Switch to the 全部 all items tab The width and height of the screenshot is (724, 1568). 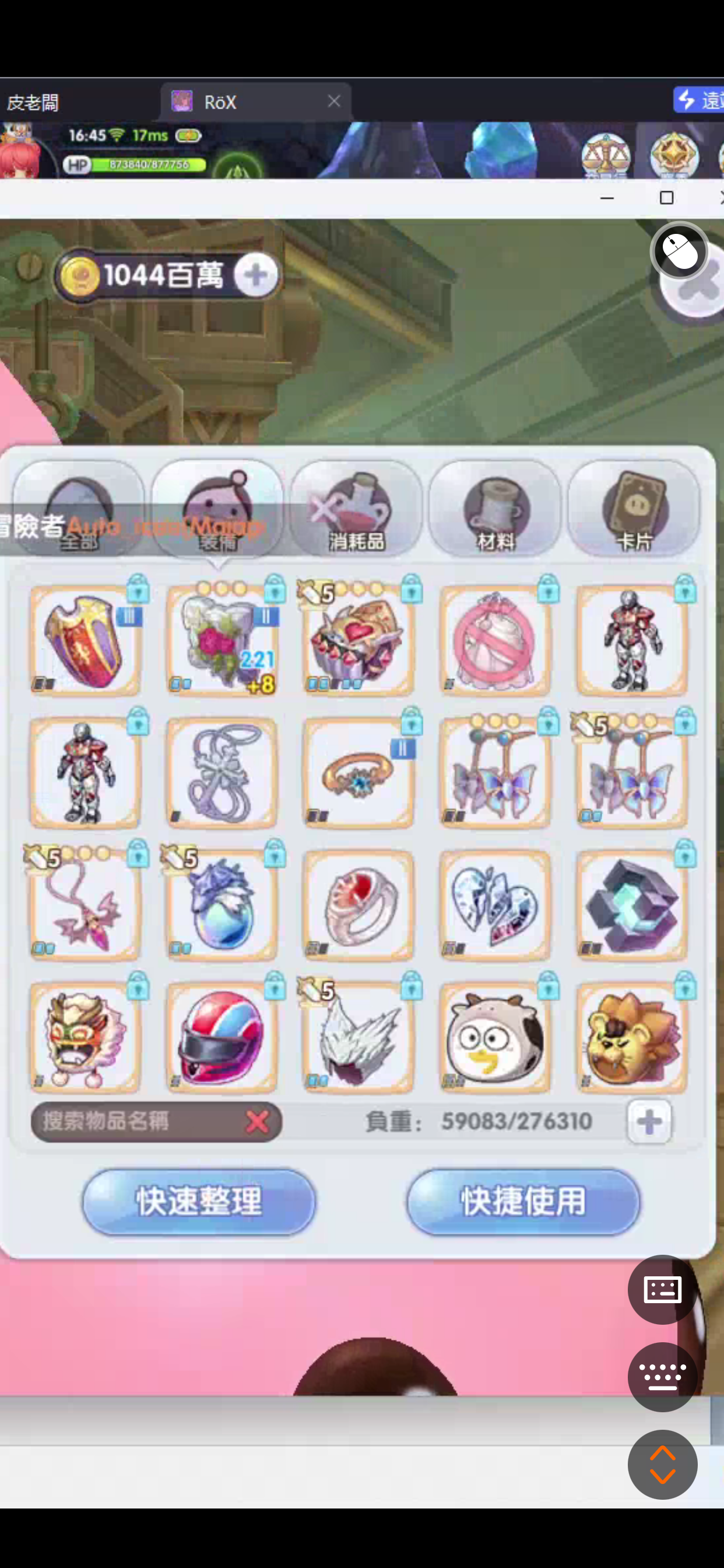78,509
